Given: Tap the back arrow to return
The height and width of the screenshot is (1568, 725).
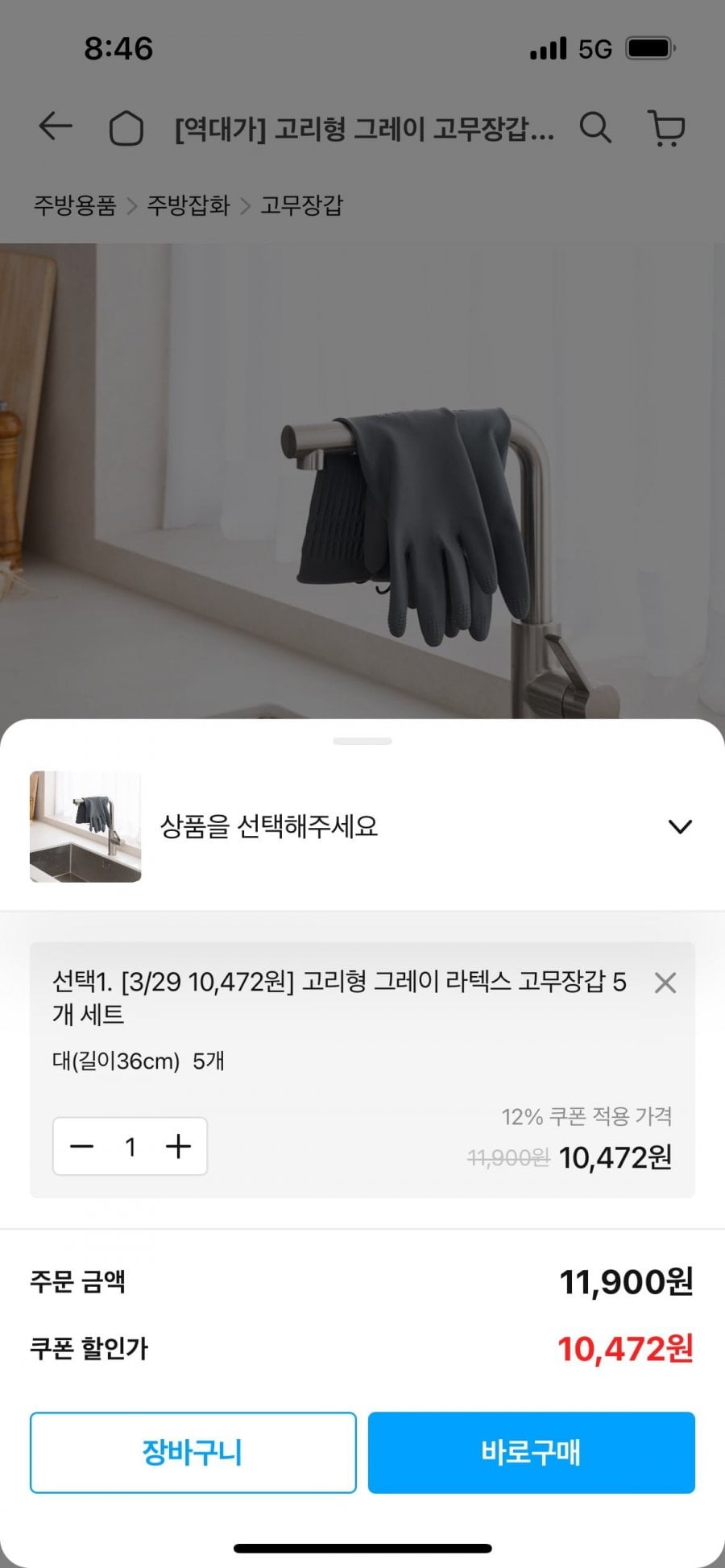Looking at the screenshot, I should coord(54,128).
